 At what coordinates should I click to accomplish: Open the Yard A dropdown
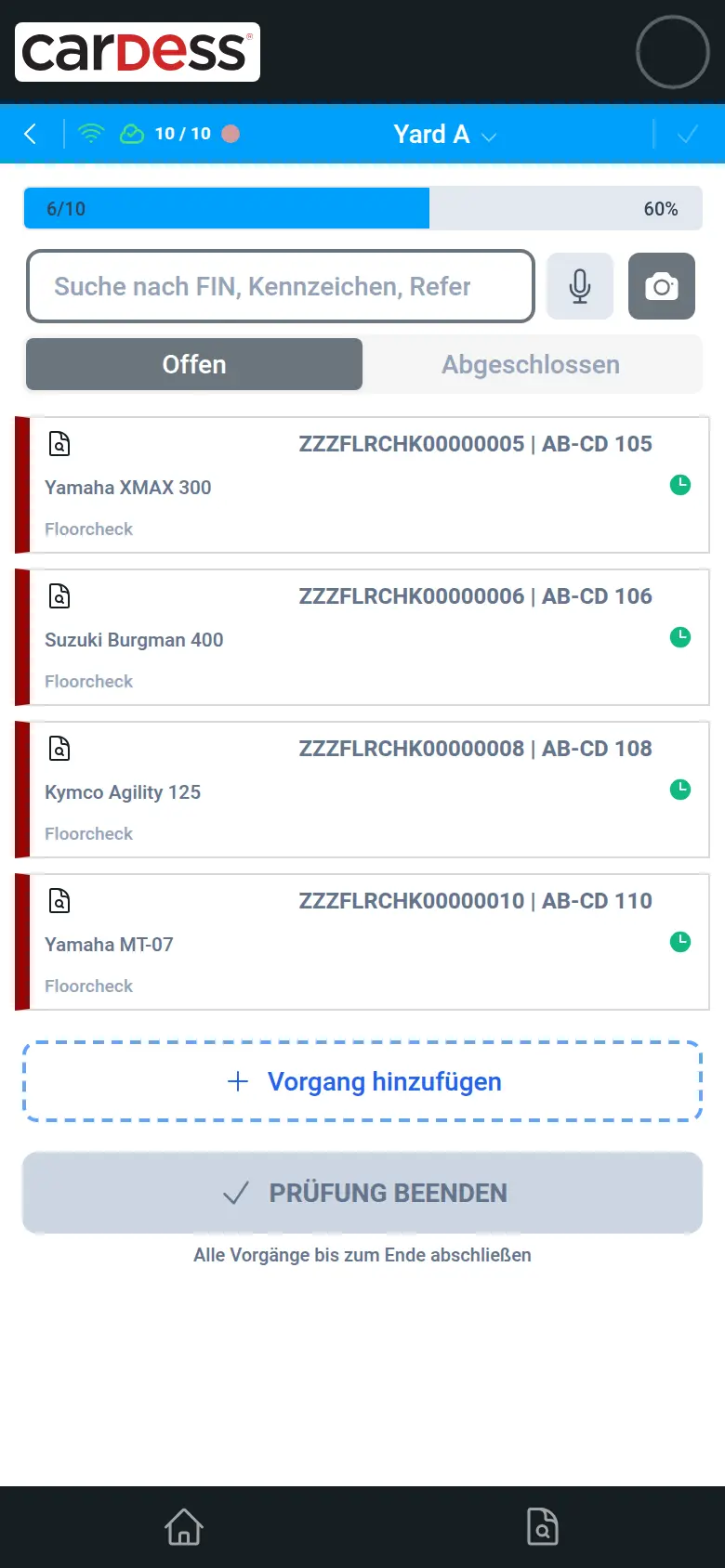444,134
